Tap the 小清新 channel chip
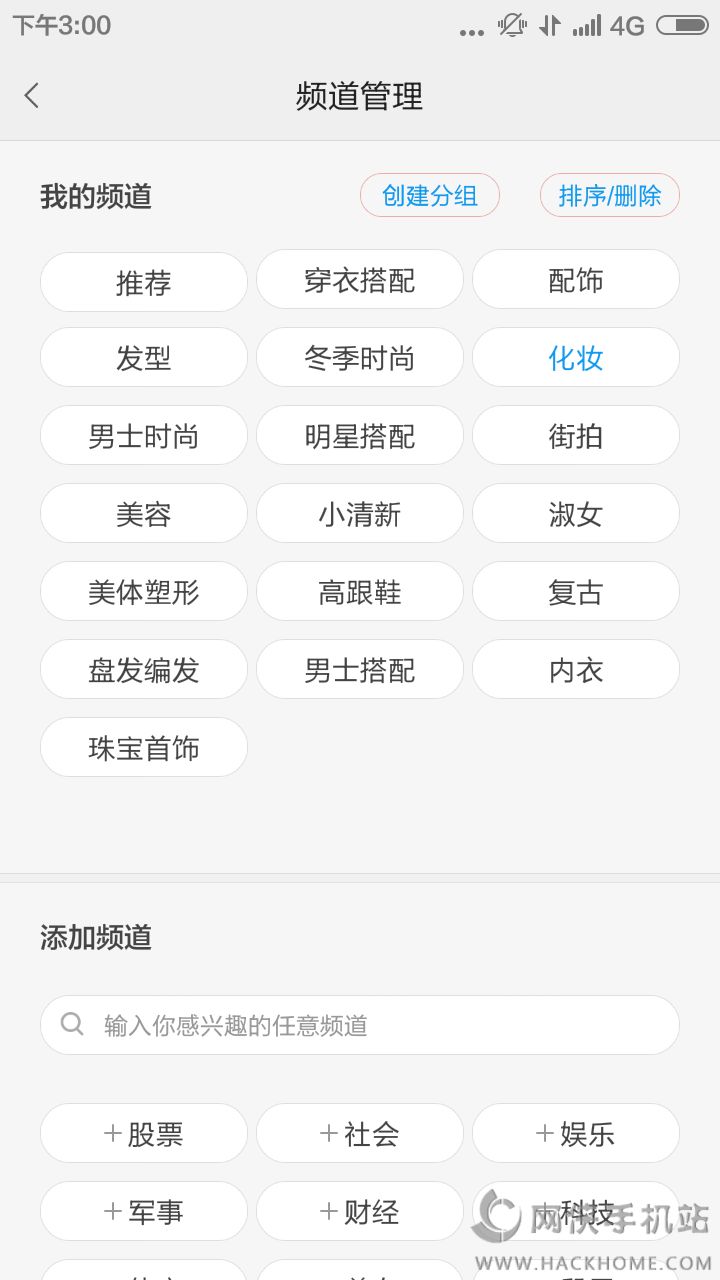This screenshot has width=720, height=1280. click(x=360, y=514)
